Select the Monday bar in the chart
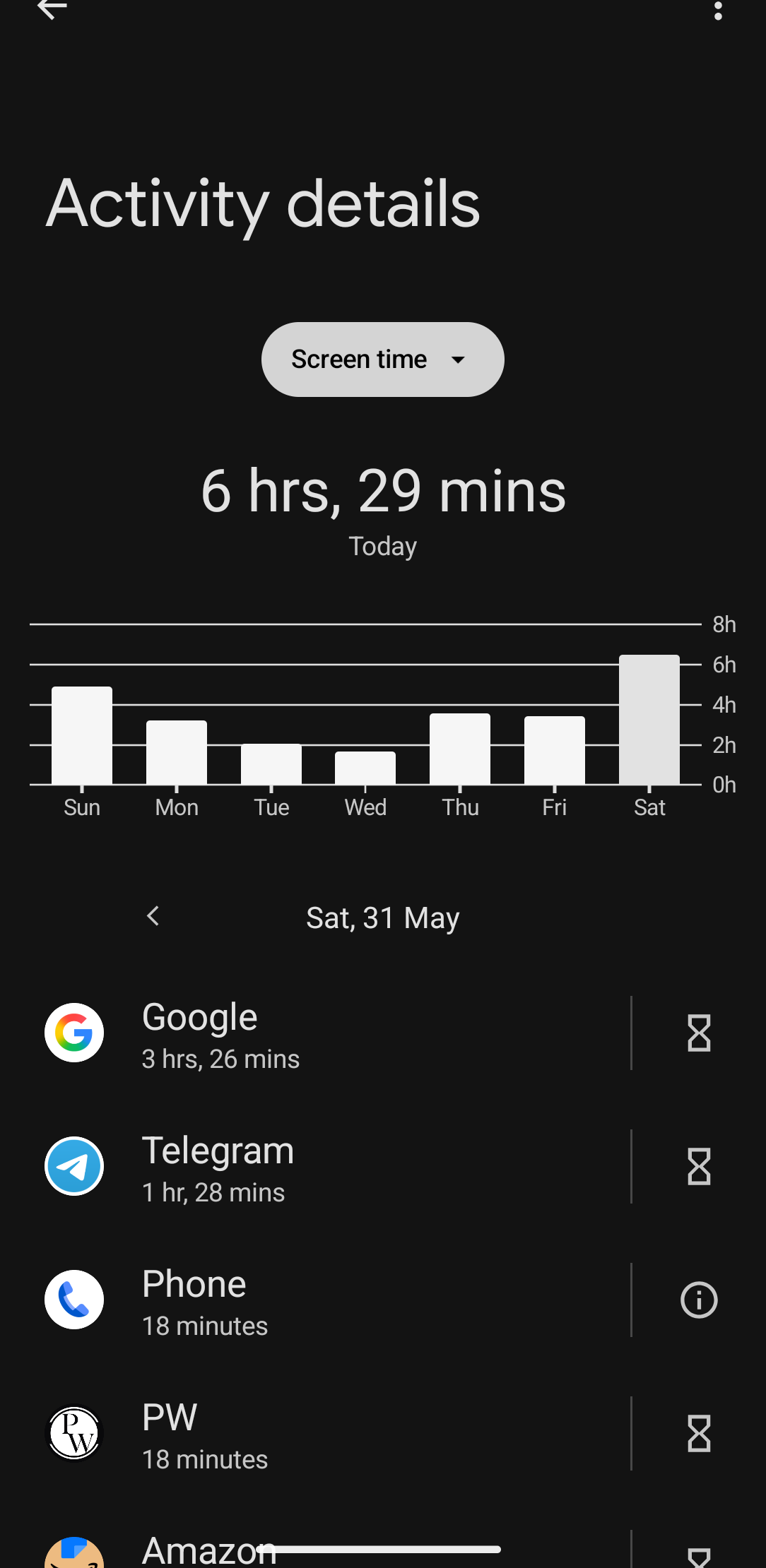Screen dimensions: 766x1568 tap(177, 752)
